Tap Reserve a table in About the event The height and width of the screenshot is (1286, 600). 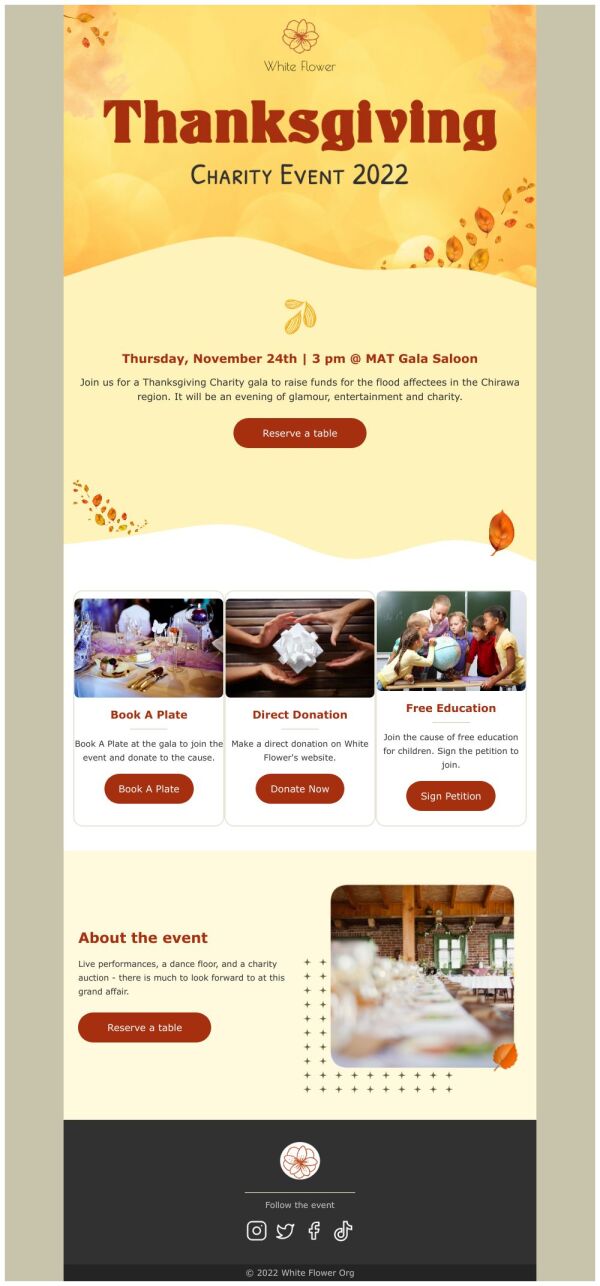(x=144, y=1027)
